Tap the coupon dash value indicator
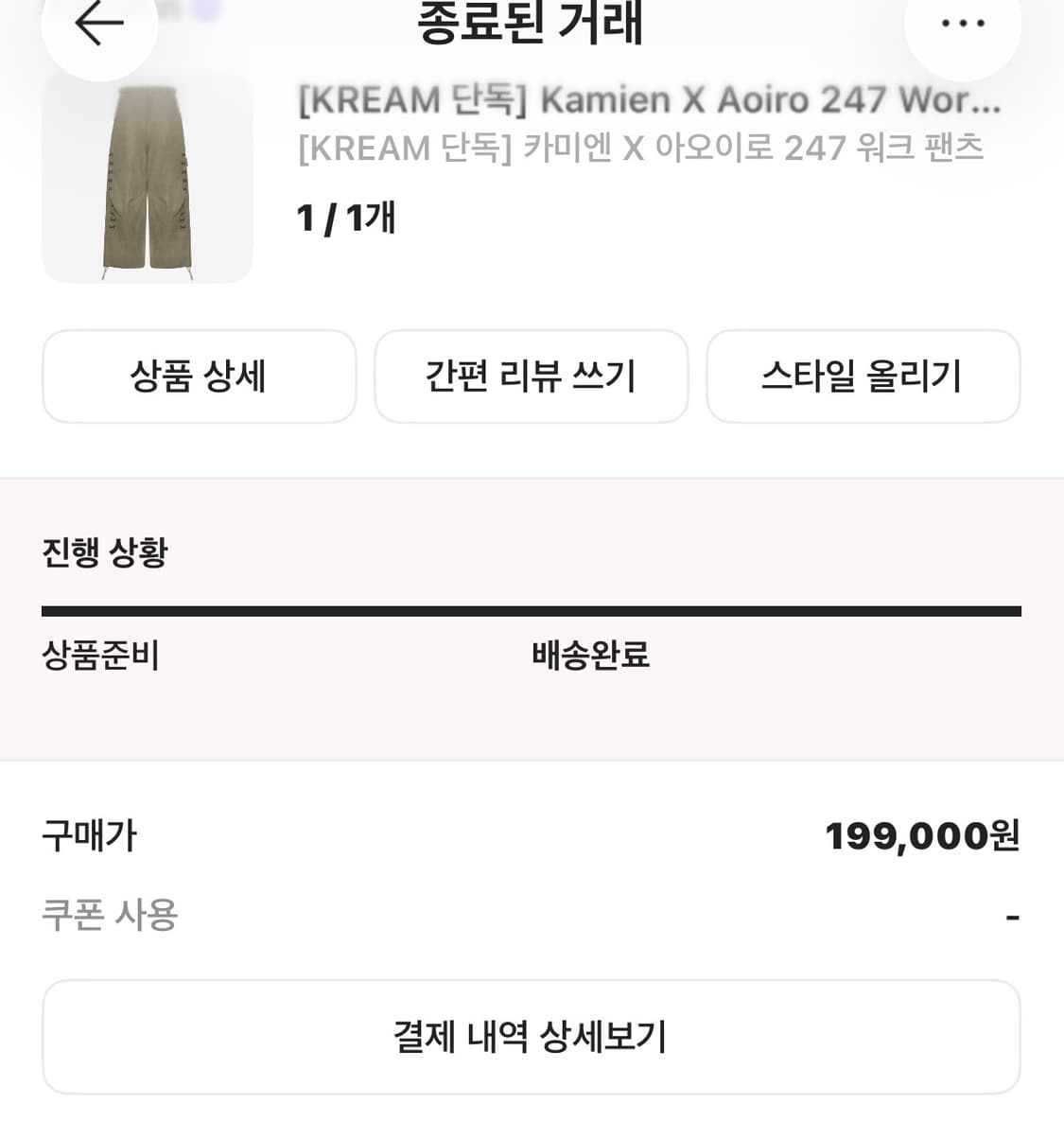Image resolution: width=1064 pixels, height=1121 pixels. [x=1013, y=914]
